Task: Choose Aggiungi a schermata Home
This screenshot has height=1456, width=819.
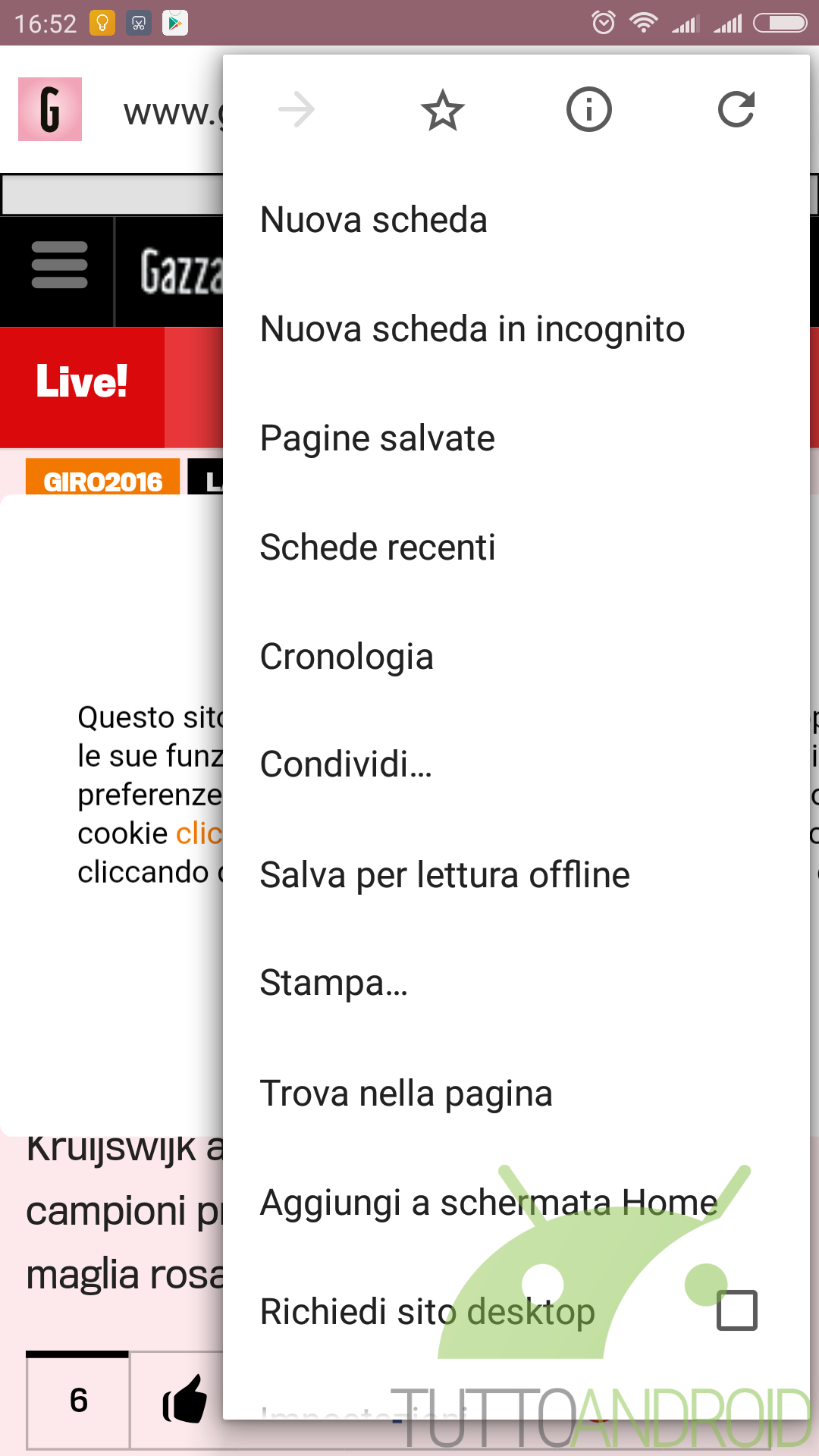Action: [x=516, y=1203]
